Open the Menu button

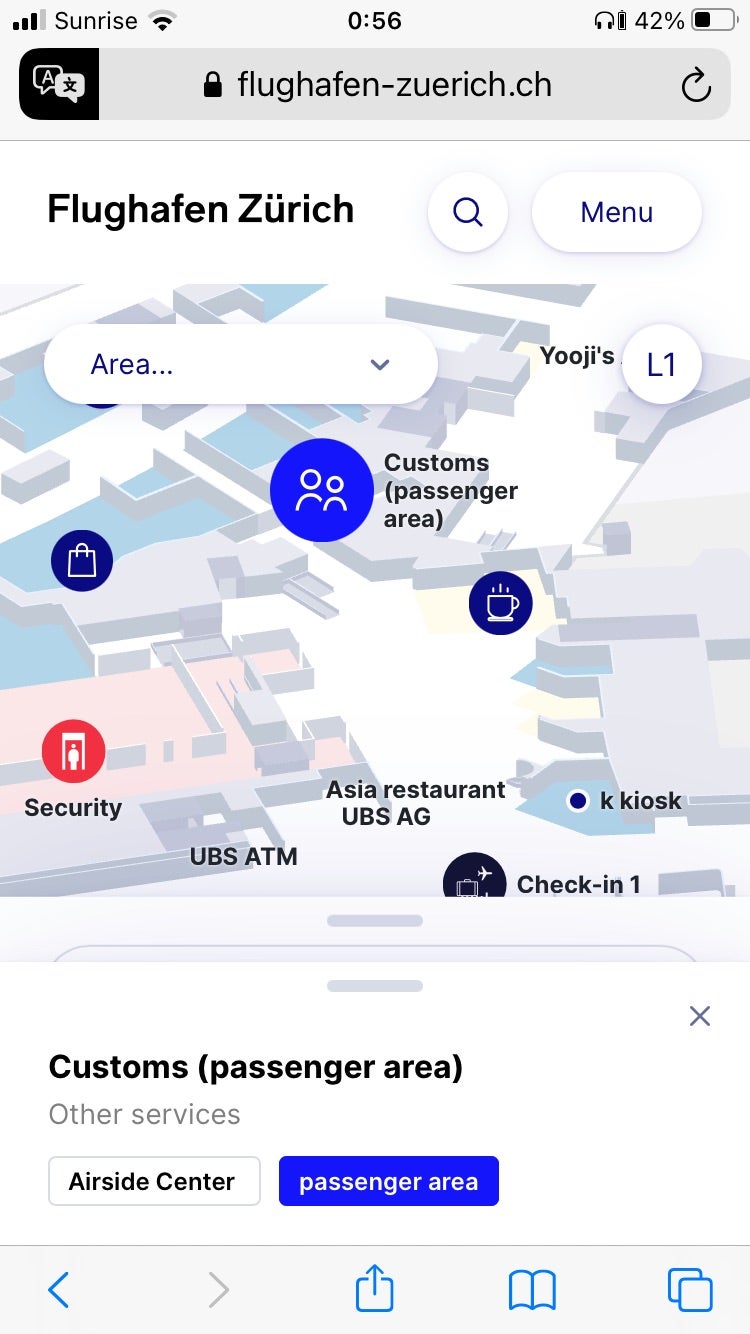click(616, 212)
